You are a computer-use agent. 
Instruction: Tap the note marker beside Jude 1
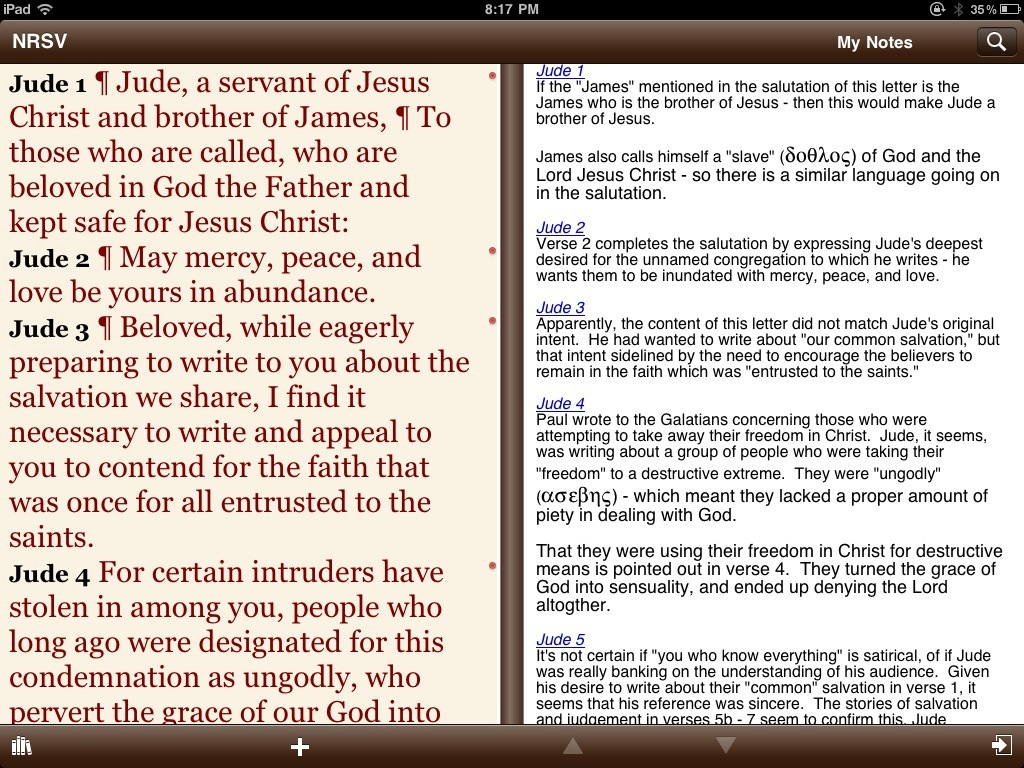493,76
